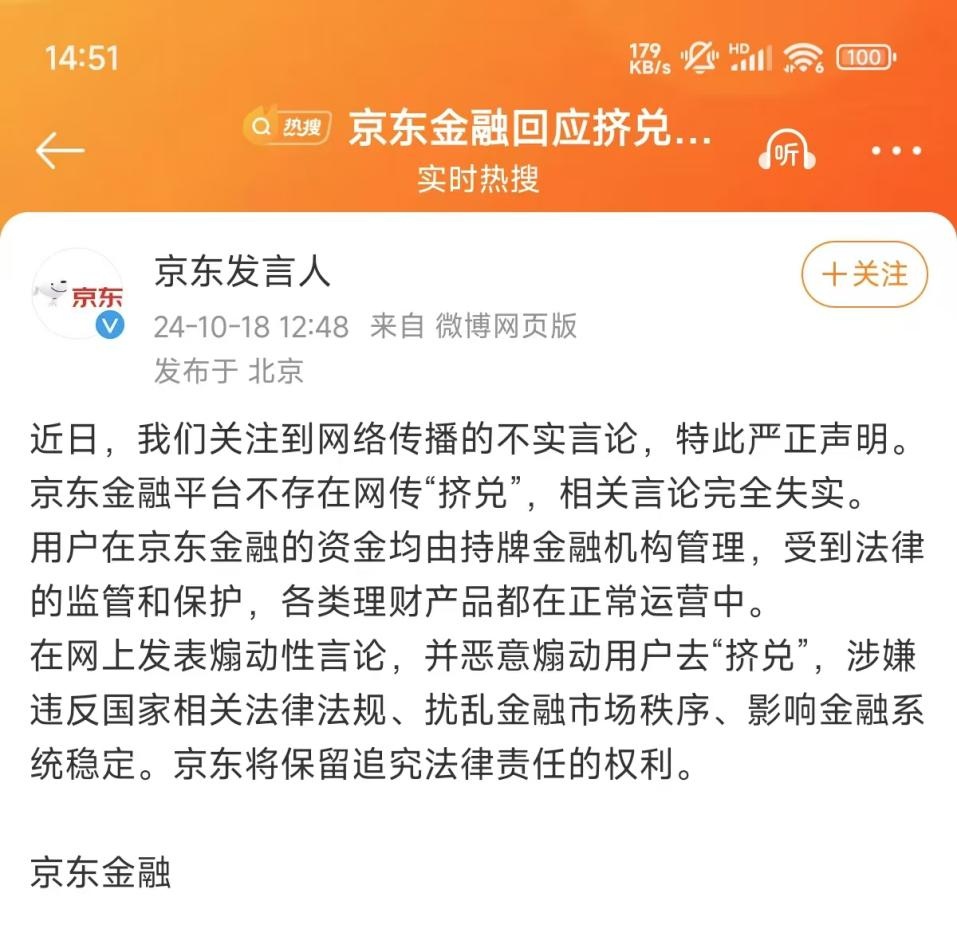Screen dimensions: 957x929
Task: Open the 京东发言人 profile avatar
Action: 78,294
